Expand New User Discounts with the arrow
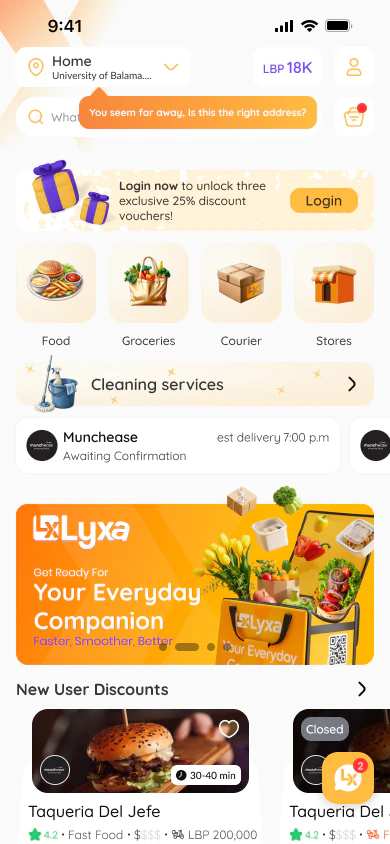390x844 pixels. (362, 689)
